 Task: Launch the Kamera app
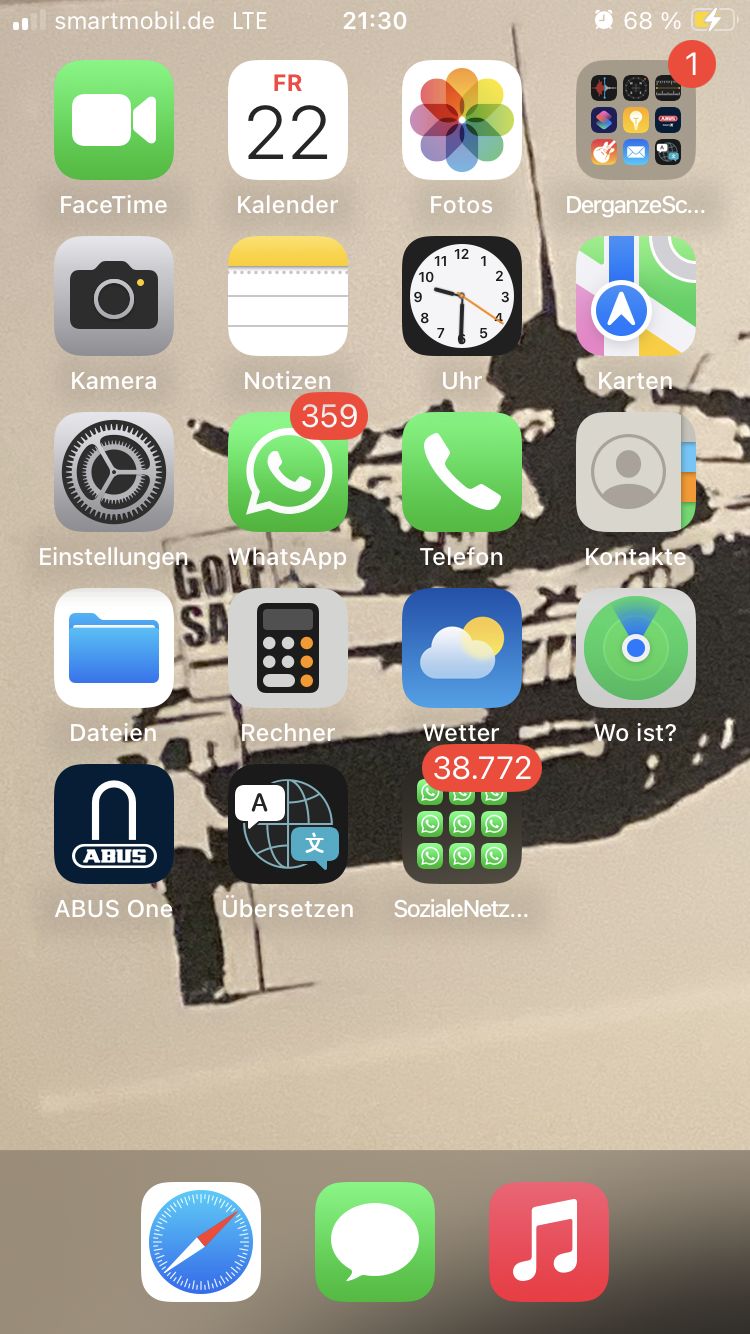tap(114, 296)
